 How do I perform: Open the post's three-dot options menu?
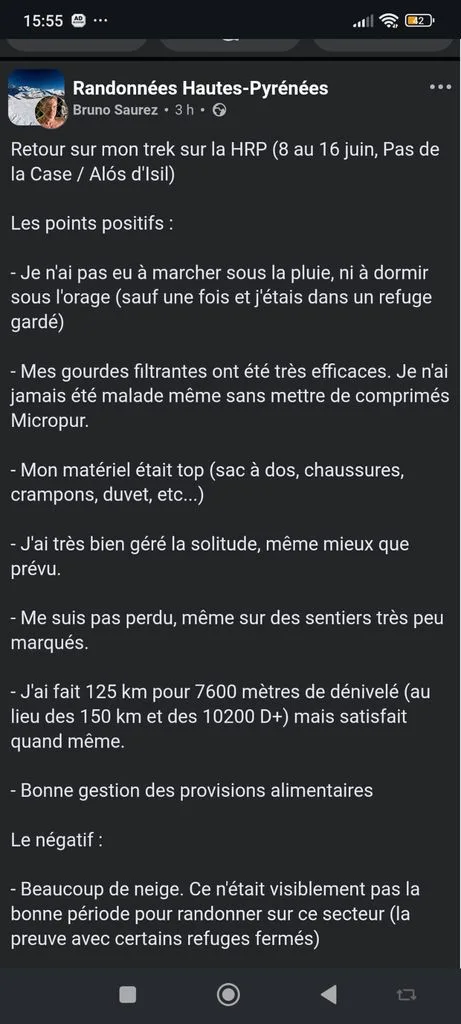pos(440,88)
